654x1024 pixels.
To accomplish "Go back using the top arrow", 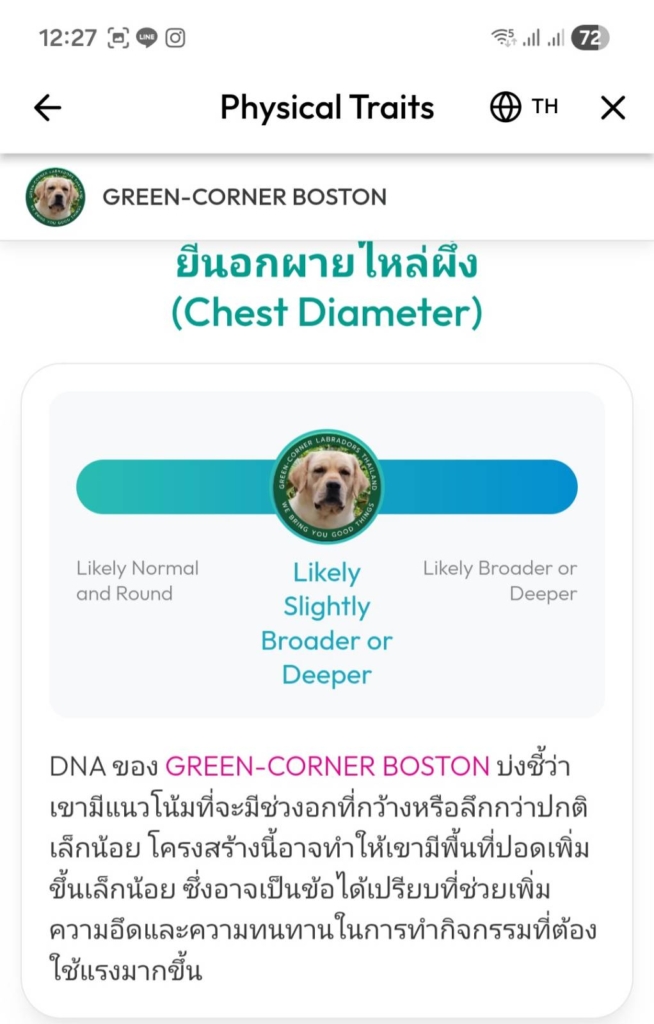I will coord(47,108).
